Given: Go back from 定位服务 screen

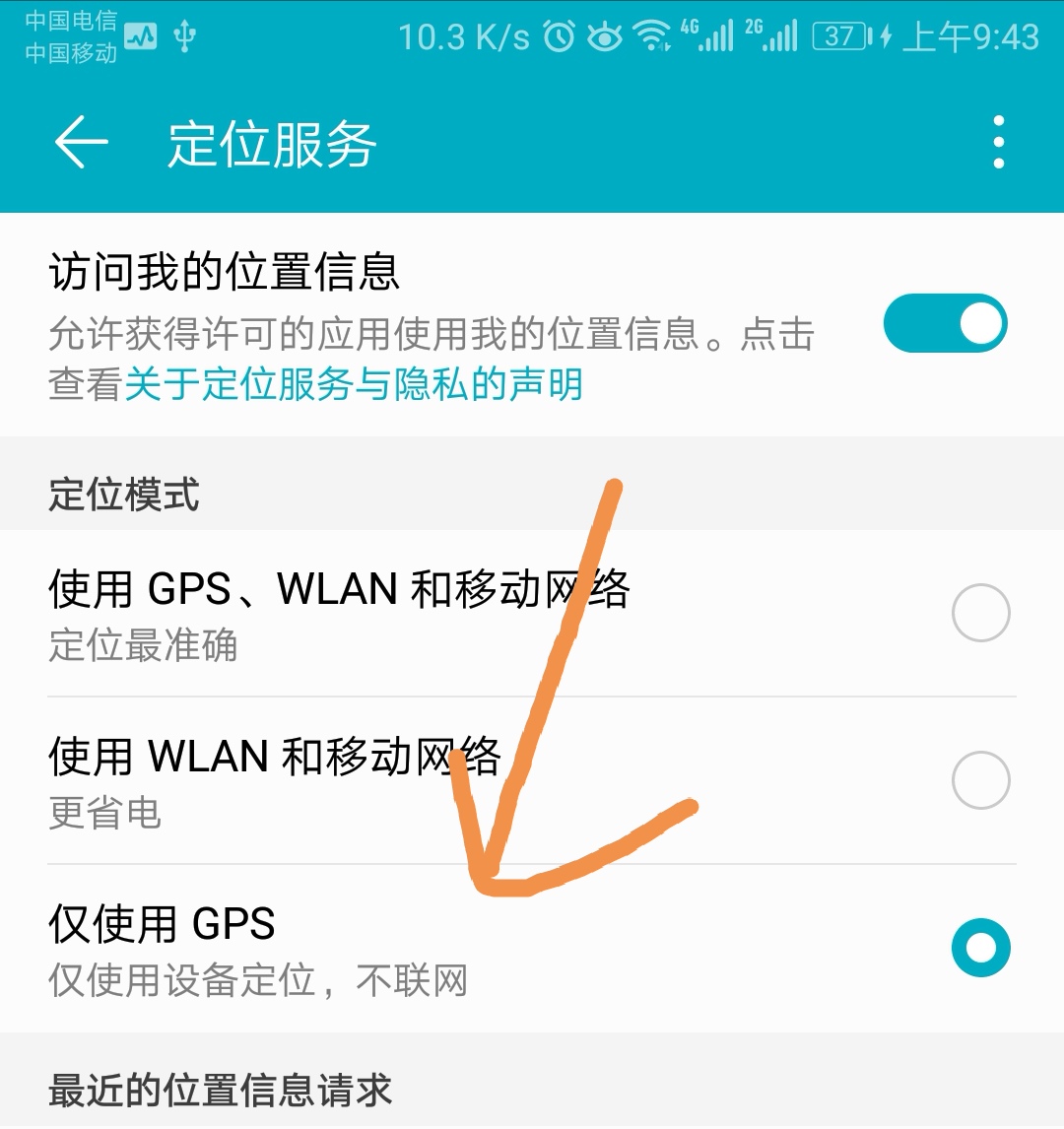Looking at the screenshot, I should [81, 144].
